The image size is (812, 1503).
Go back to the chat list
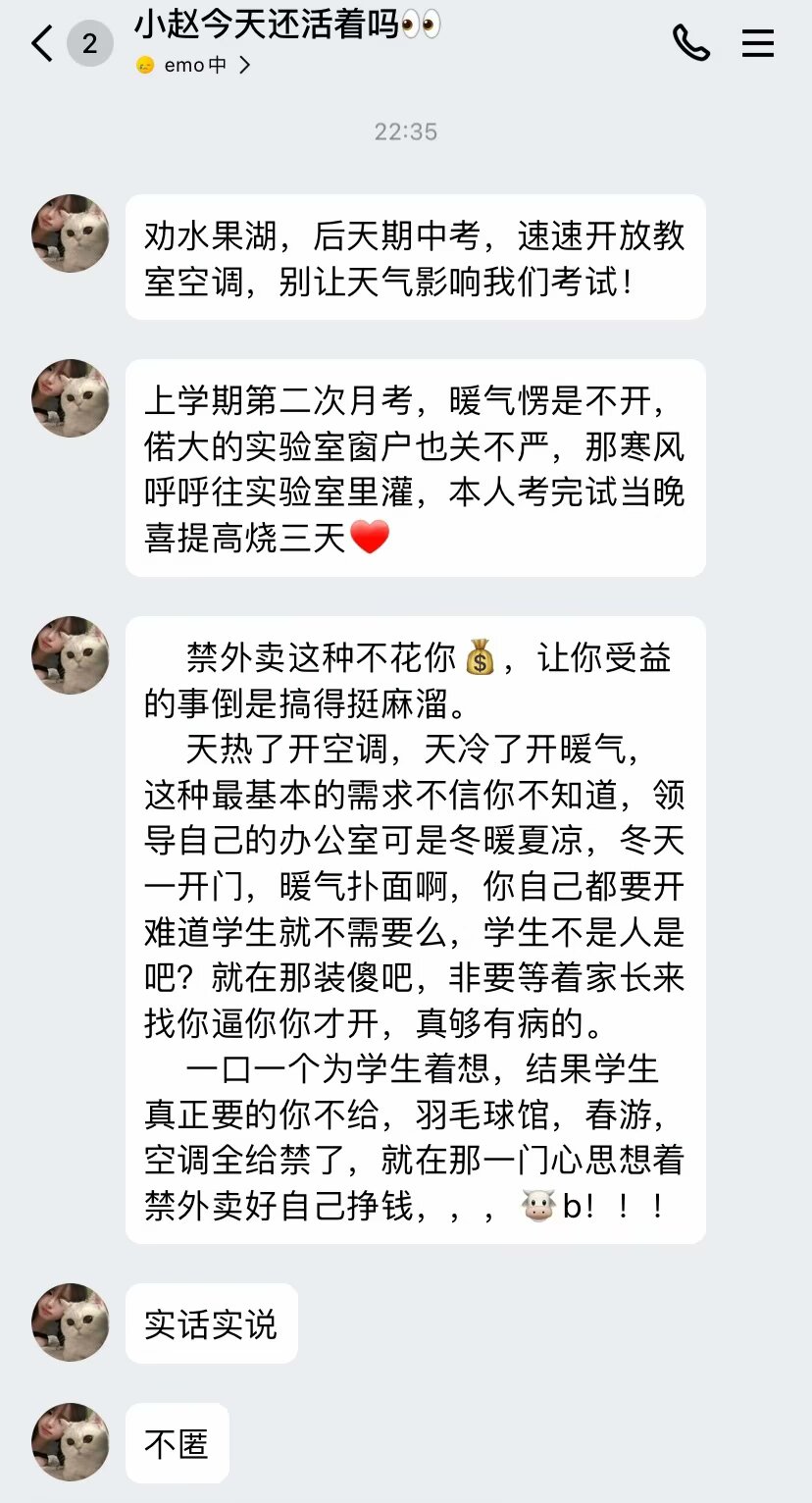41,44
